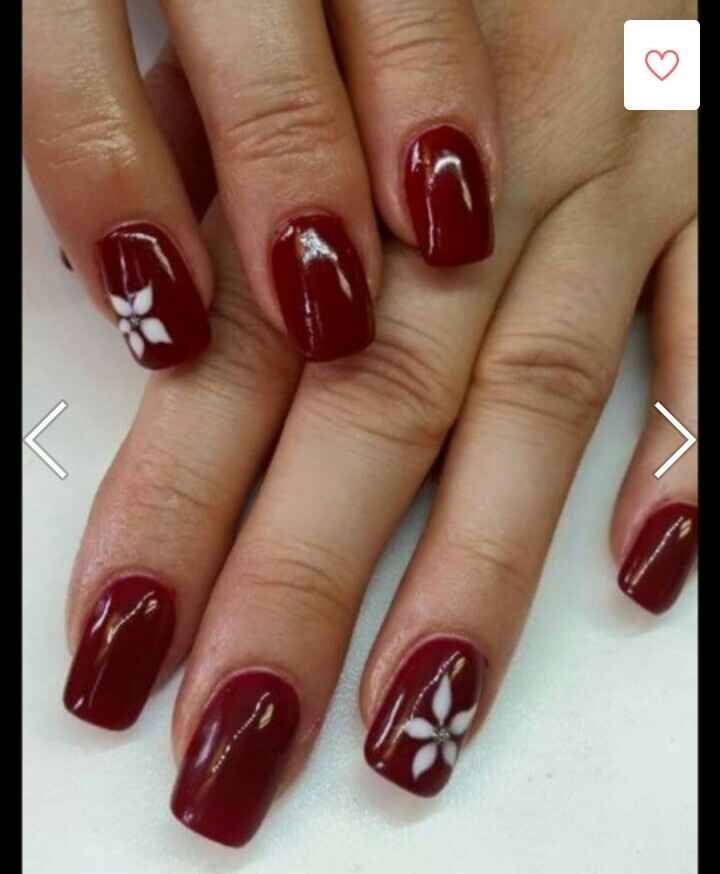Go to the previous image

(x=46, y=439)
